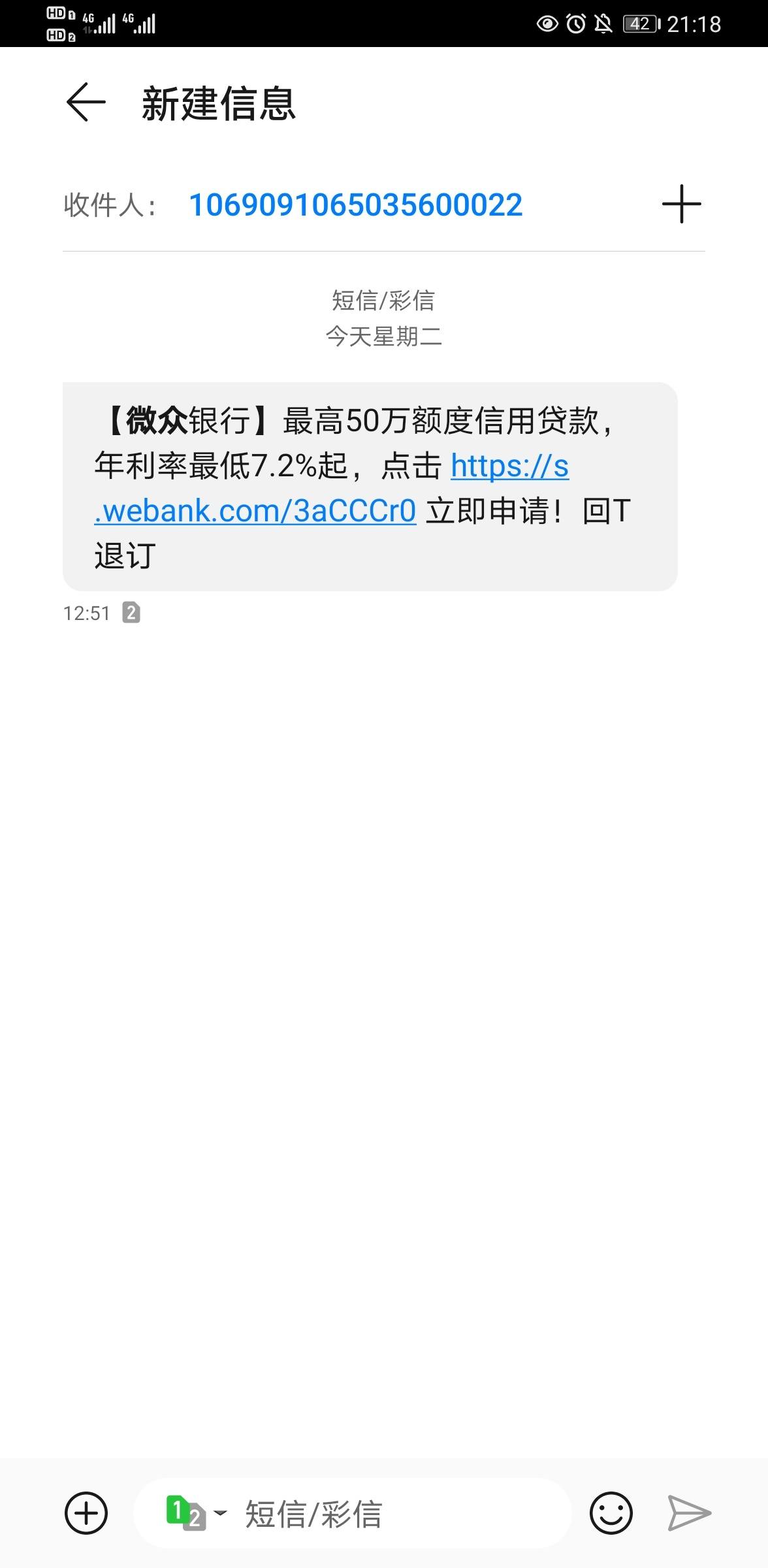The image size is (768, 1568).
Task: Tap recipient number 1069091065035600022
Action: [355, 205]
